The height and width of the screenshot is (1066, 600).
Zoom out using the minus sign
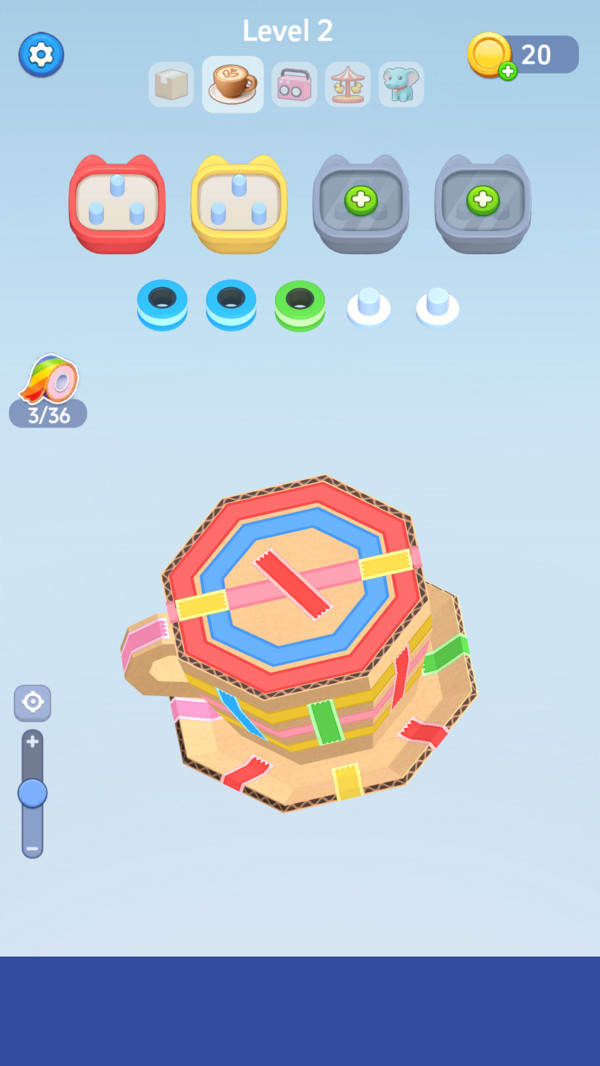pos(32,848)
